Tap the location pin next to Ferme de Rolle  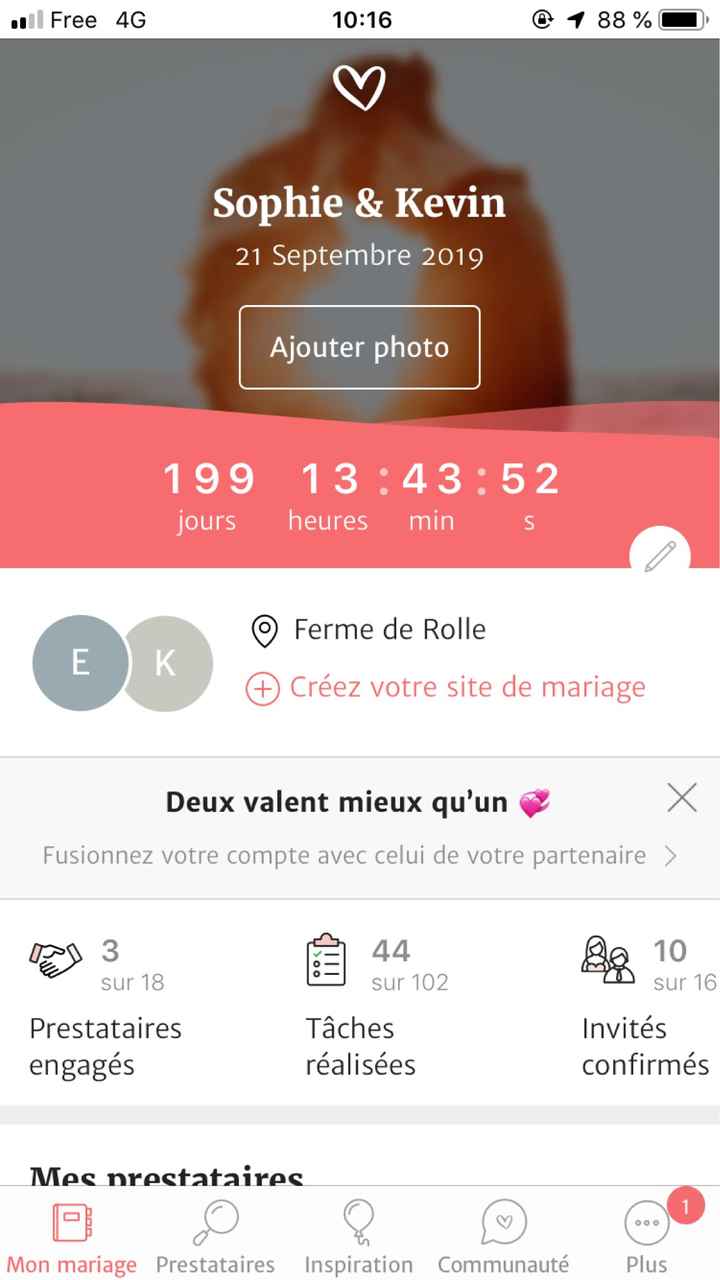click(263, 630)
